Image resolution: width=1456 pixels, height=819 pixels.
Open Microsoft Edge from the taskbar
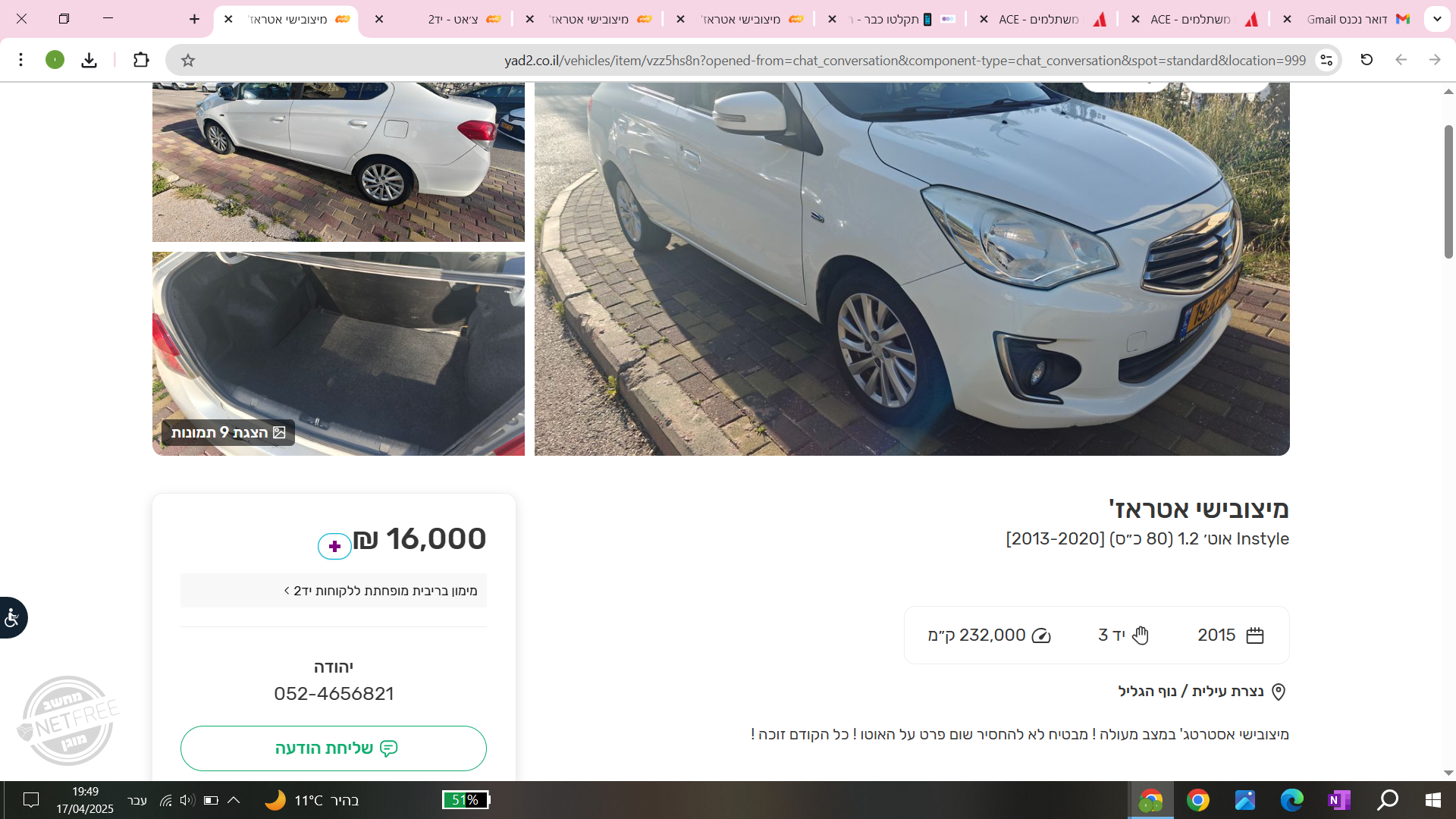(1291, 800)
